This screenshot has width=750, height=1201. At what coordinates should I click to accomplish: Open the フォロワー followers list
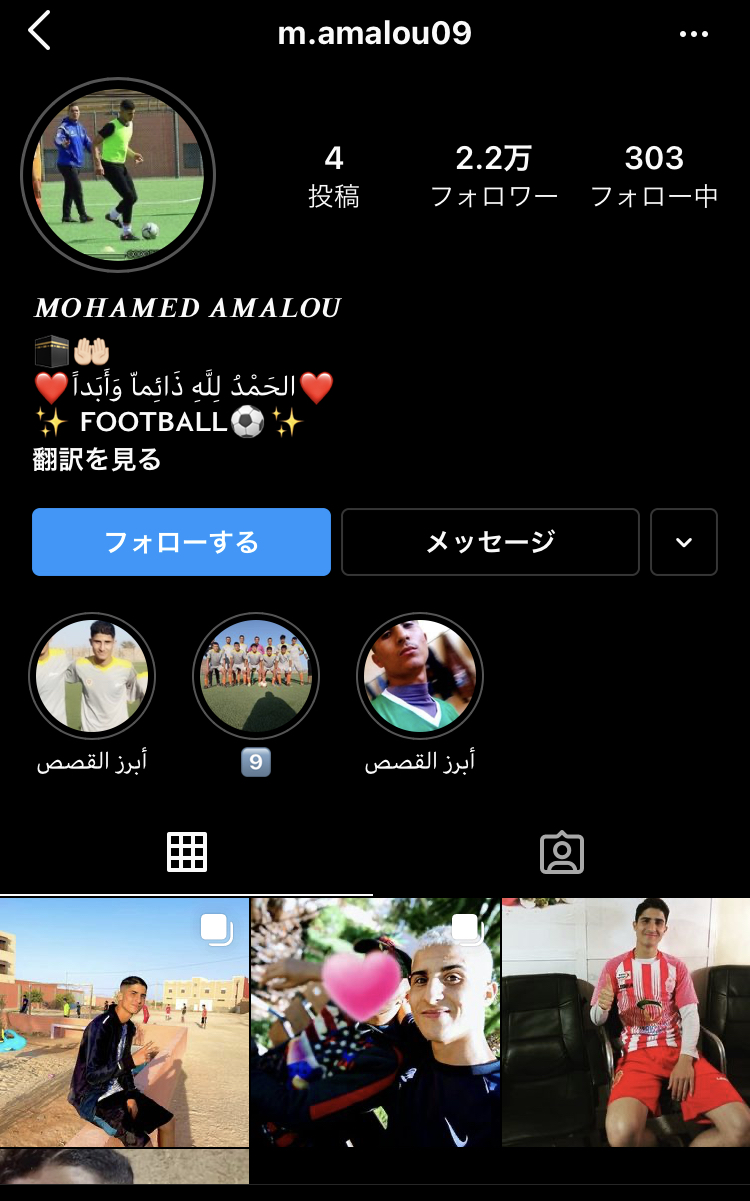493,175
